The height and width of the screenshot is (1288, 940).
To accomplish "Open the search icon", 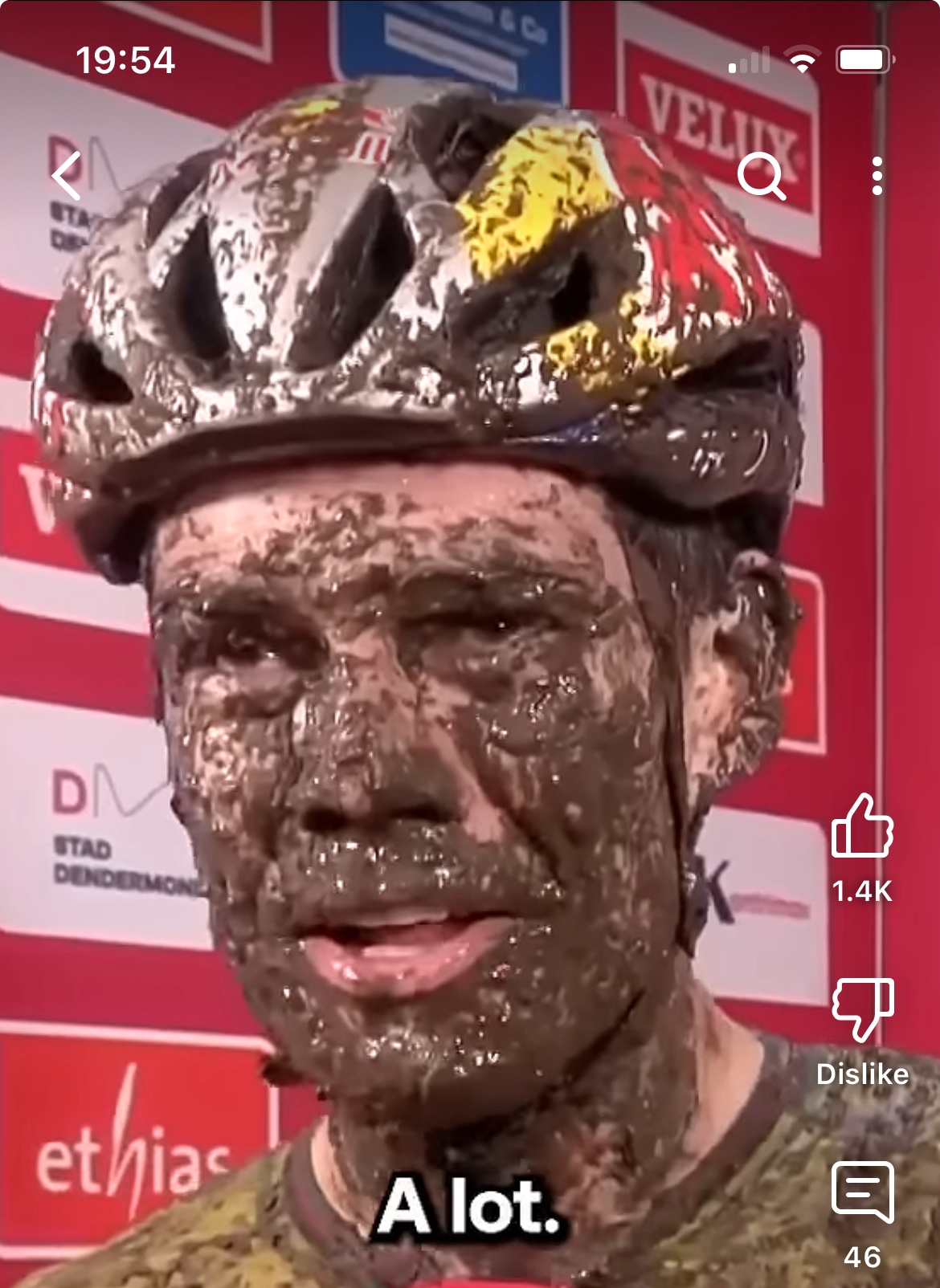I will pos(761,176).
